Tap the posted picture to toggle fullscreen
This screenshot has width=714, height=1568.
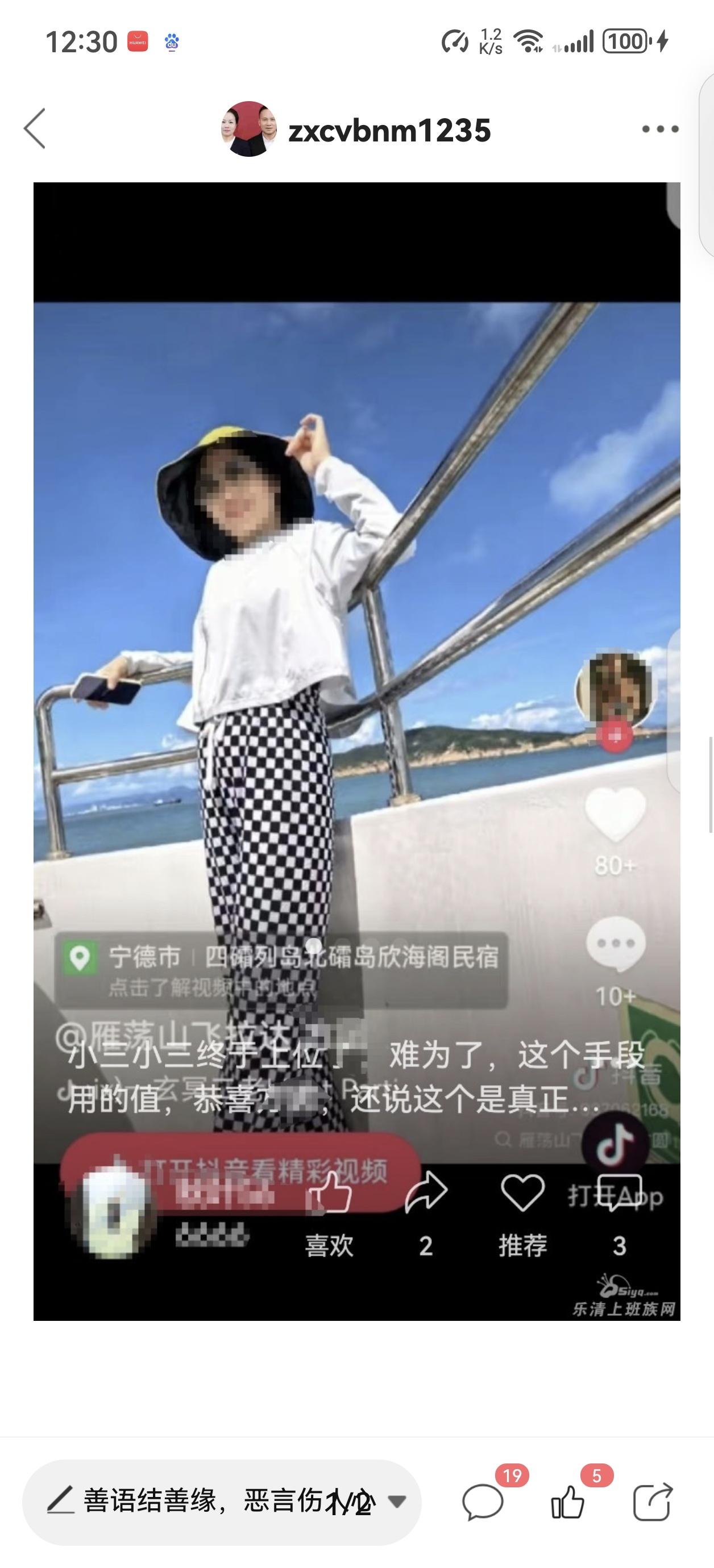click(x=356, y=751)
